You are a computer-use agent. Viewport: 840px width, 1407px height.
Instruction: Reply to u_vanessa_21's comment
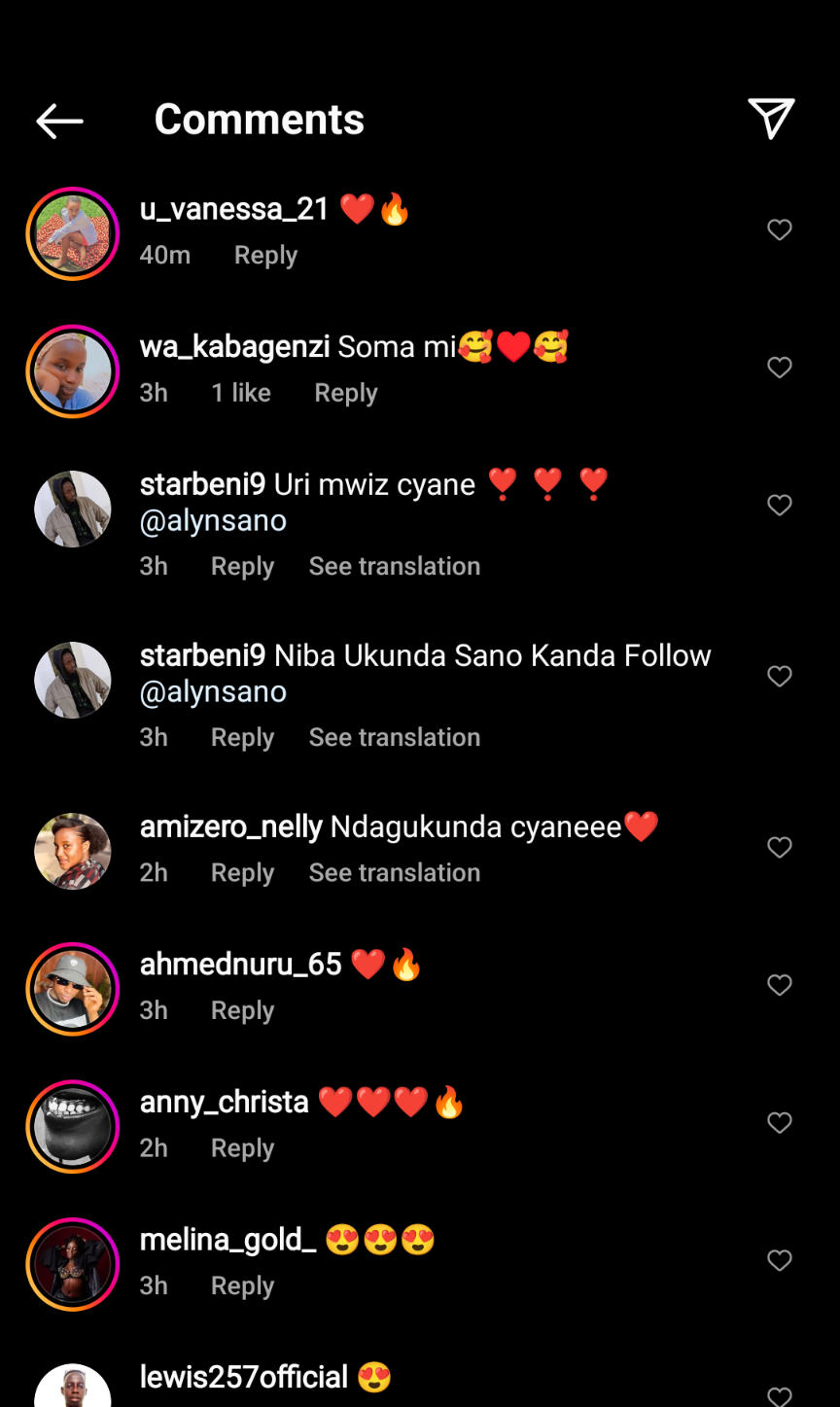coord(265,256)
